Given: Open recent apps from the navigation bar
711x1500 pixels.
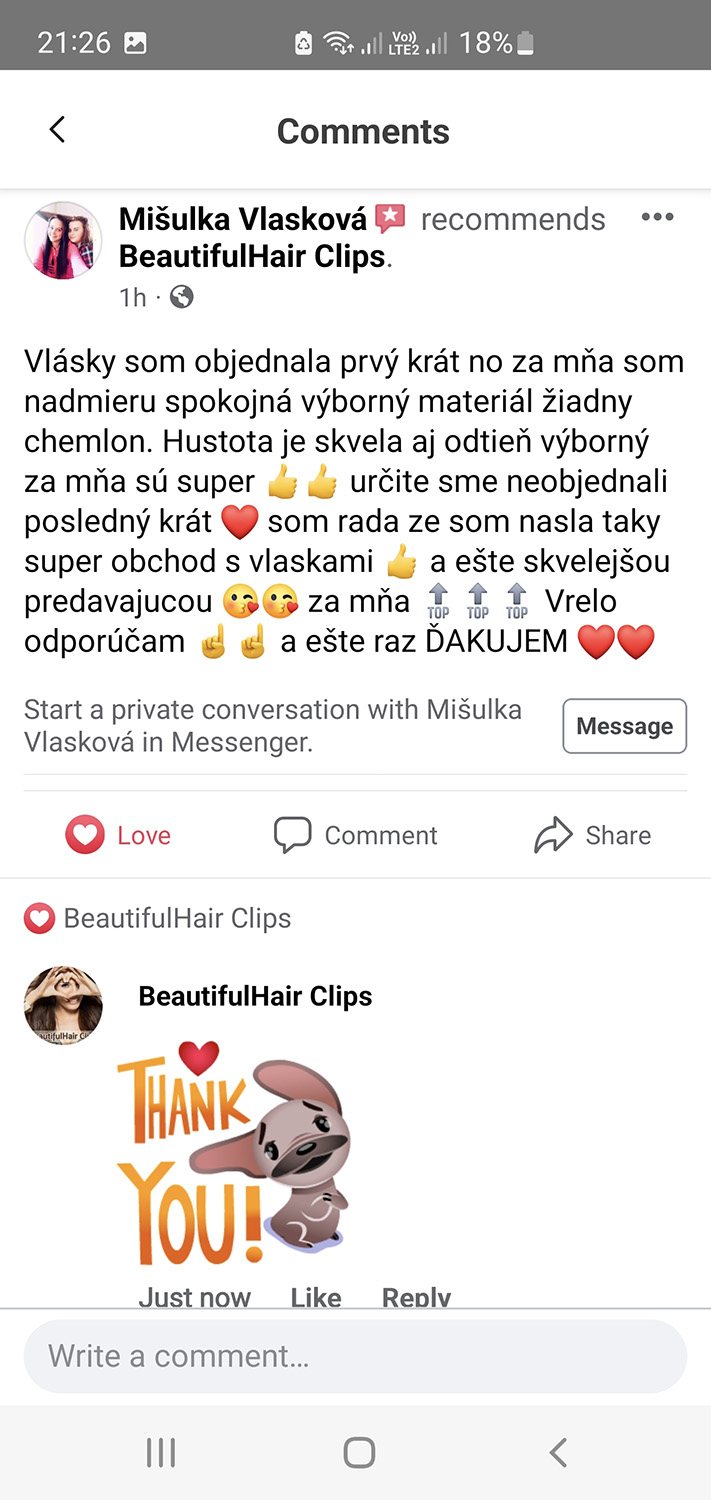Looking at the screenshot, I should click(x=161, y=1452).
